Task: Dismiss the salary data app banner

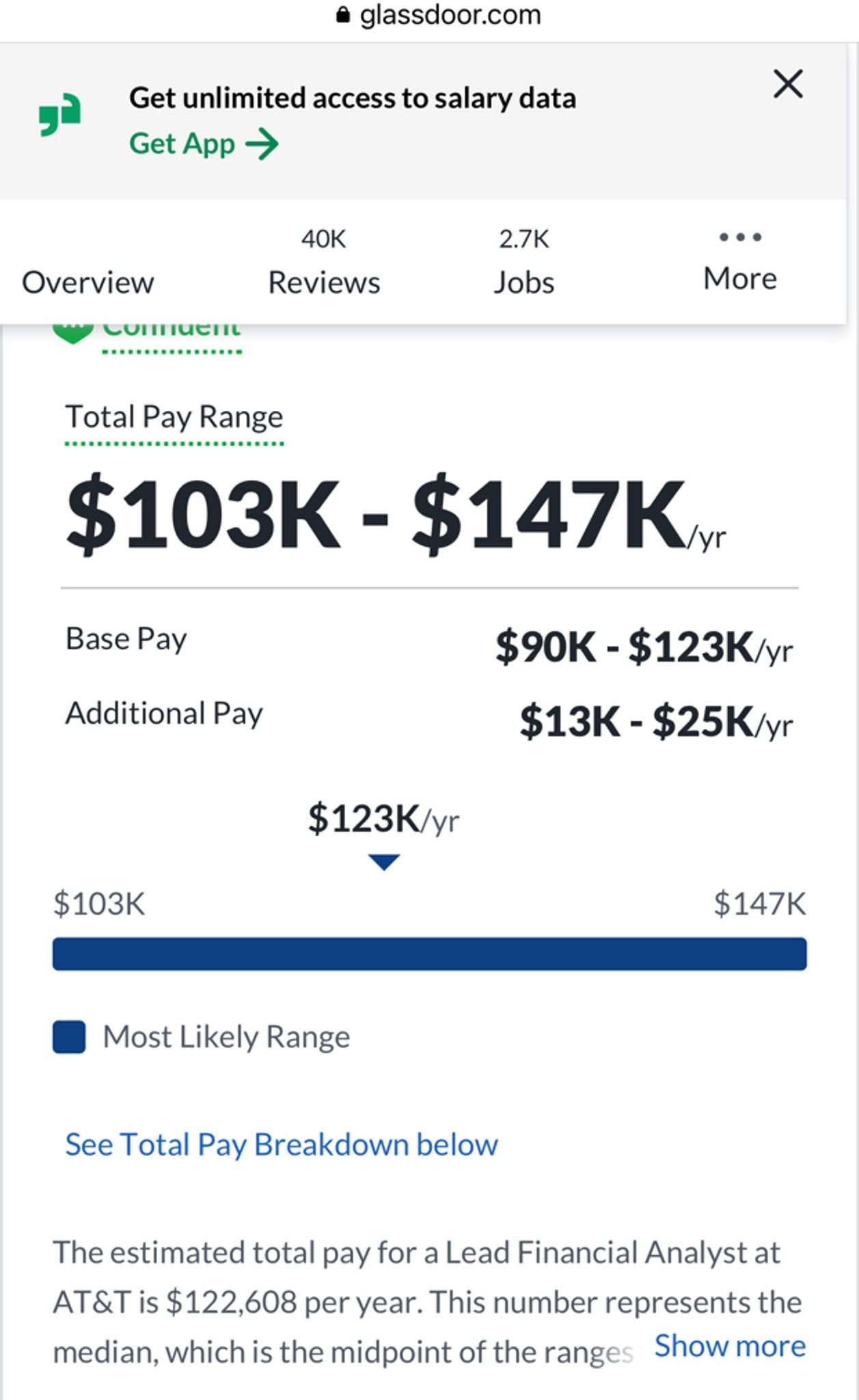Action: [x=788, y=84]
